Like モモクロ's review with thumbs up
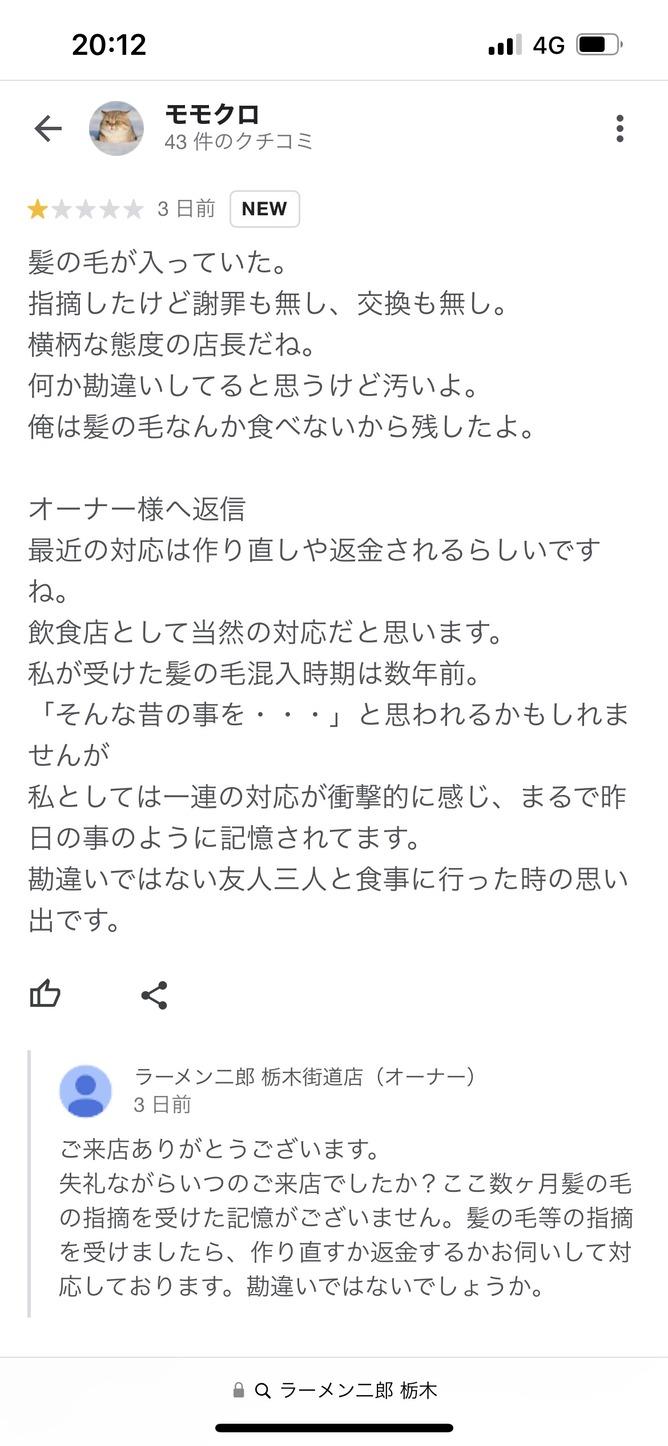The width and height of the screenshot is (668, 1446). coord(45,995)
